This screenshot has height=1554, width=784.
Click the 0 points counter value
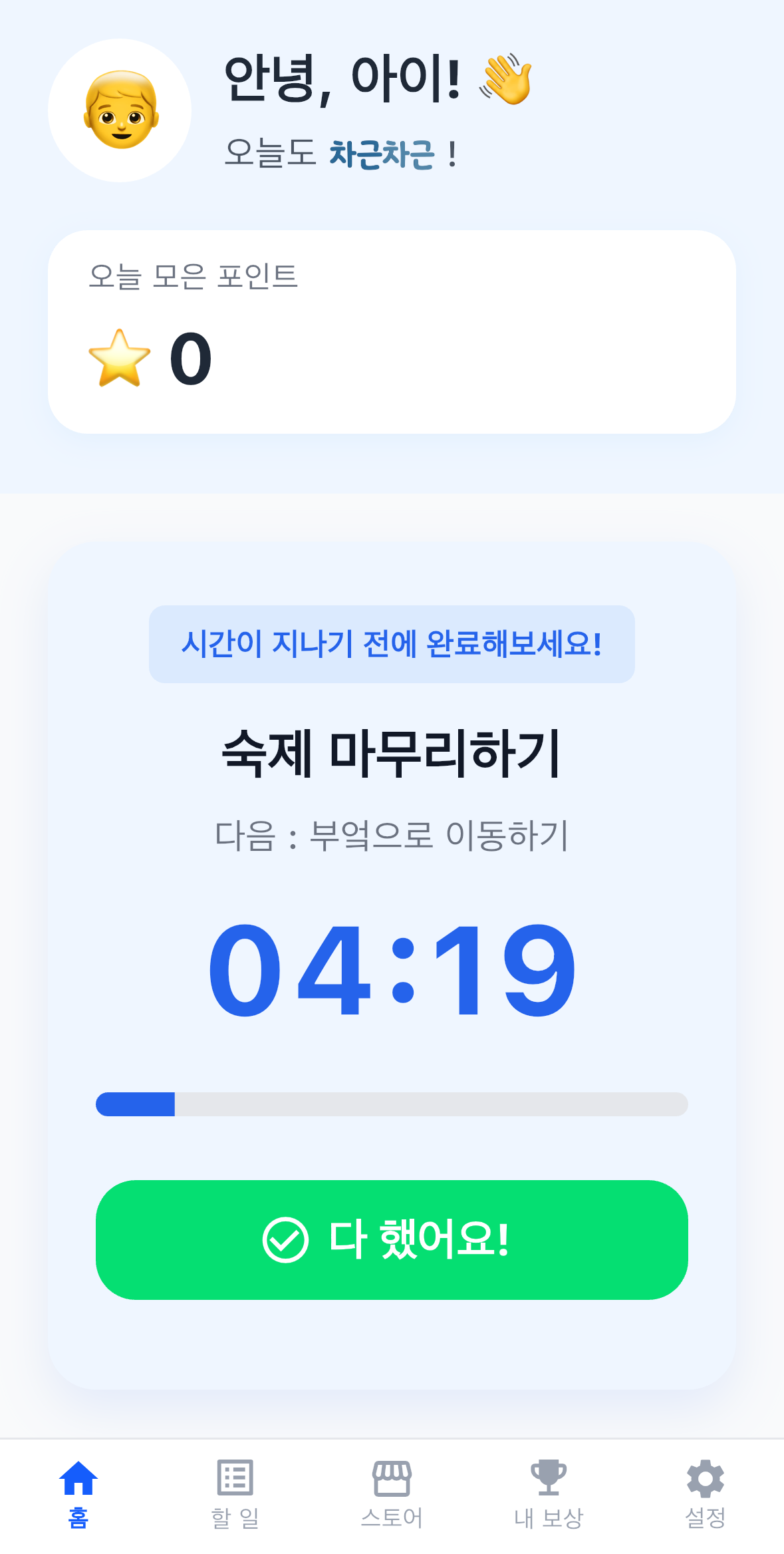[x=191, y=359]
